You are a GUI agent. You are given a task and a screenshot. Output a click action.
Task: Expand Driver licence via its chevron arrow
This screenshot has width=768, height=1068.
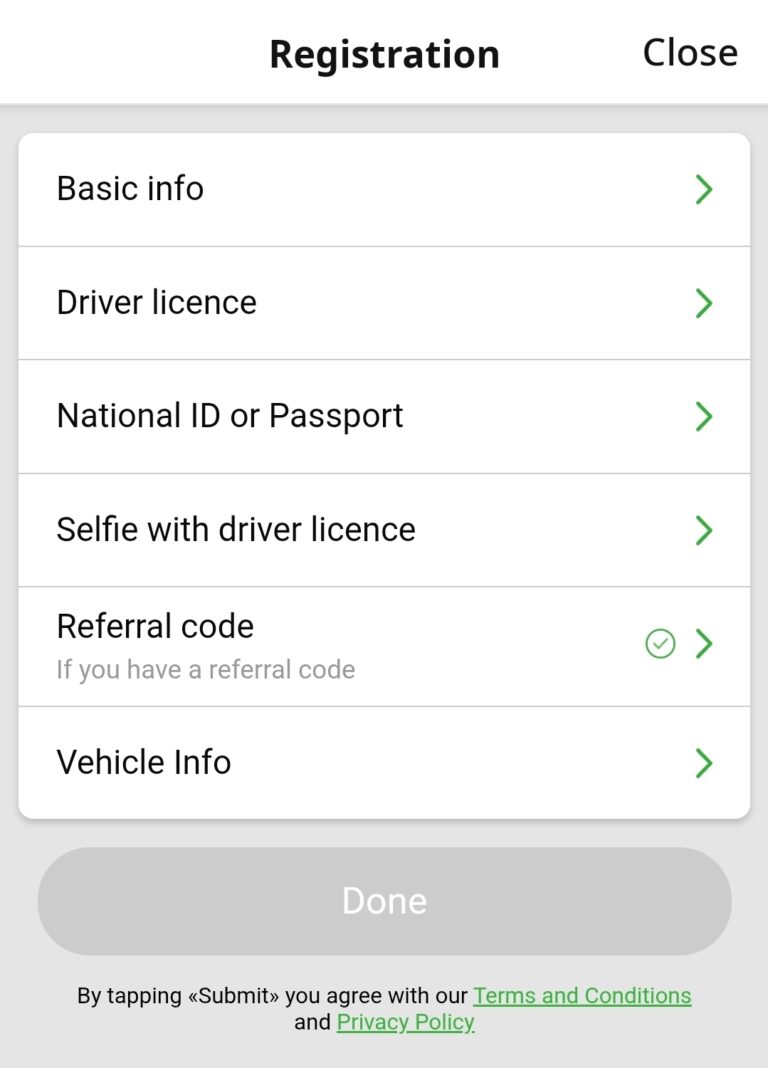point(703,303)
